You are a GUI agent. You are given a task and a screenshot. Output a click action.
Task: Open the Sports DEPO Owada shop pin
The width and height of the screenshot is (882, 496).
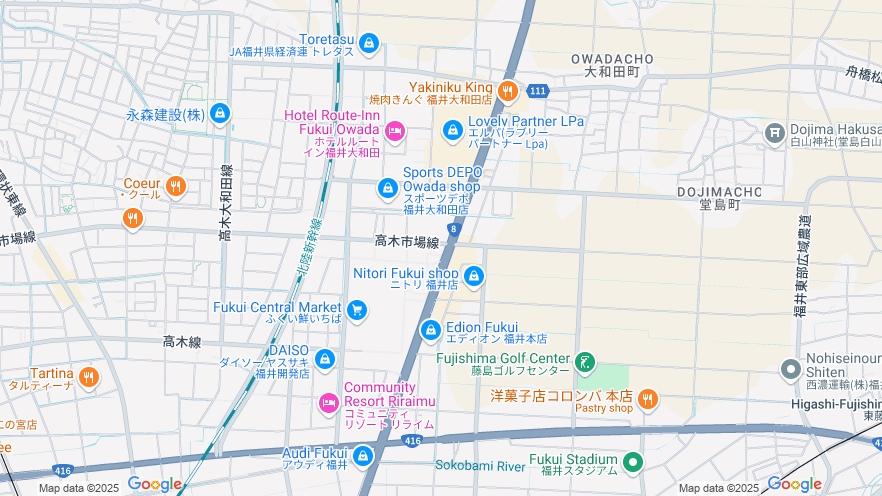click(388, 188)
